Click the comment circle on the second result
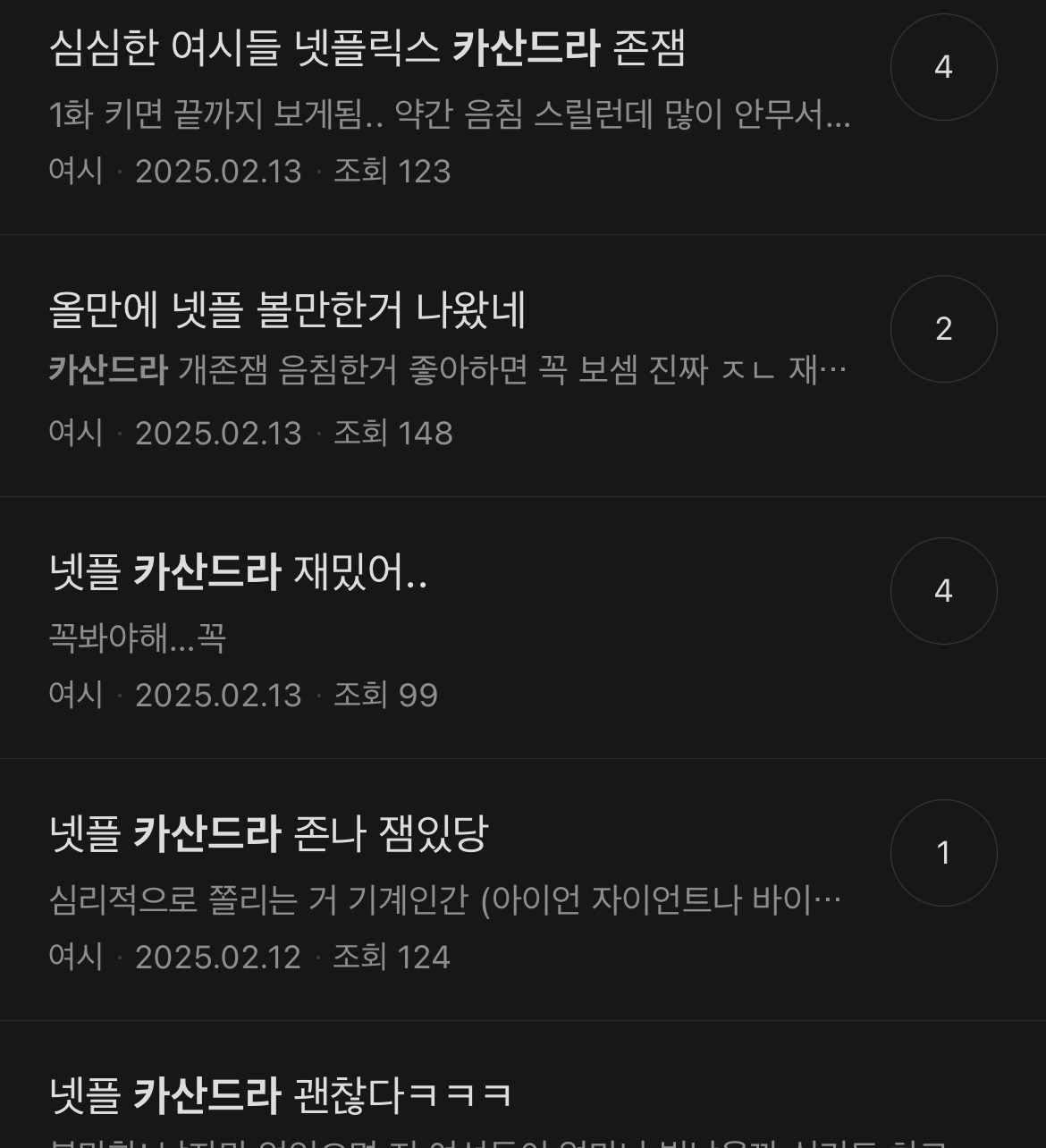 (943, 328)
